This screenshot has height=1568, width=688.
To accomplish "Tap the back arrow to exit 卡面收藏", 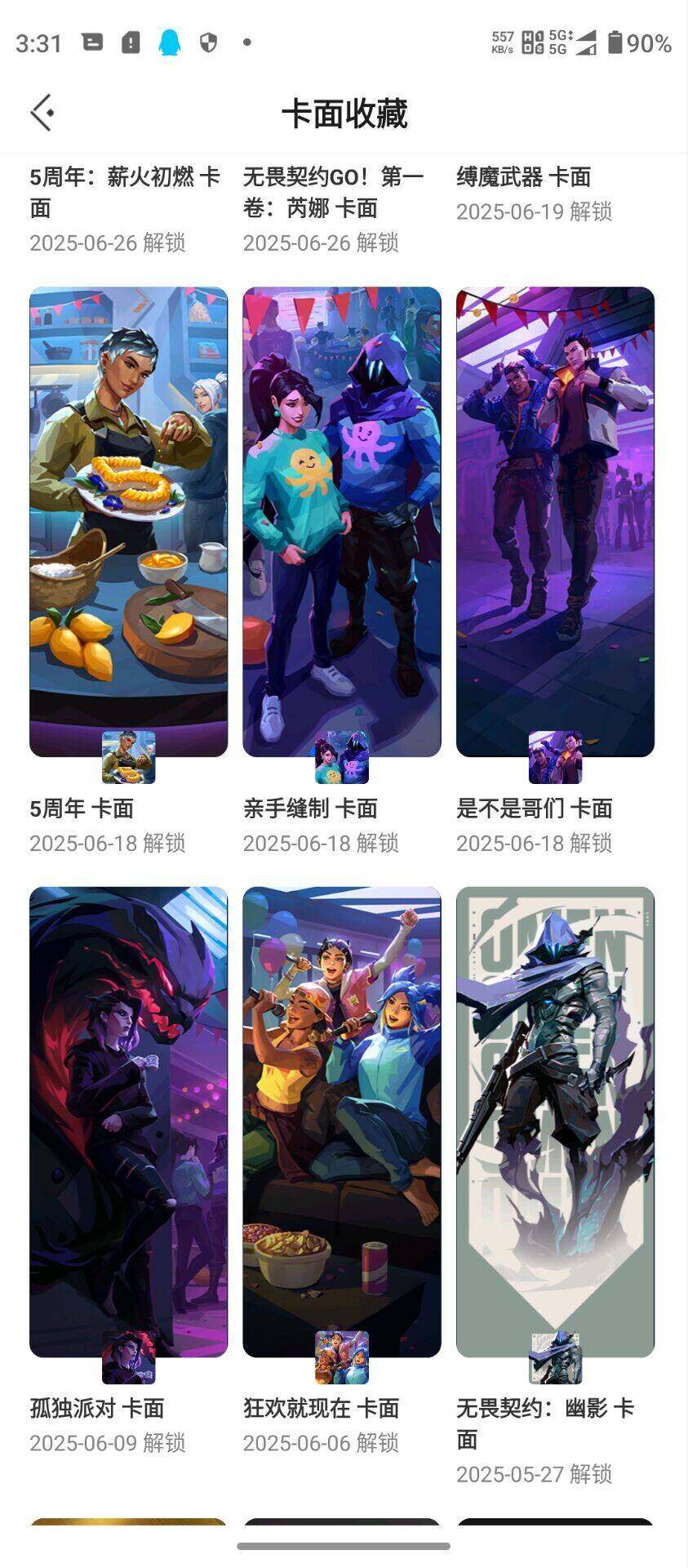I will point(39,112).
